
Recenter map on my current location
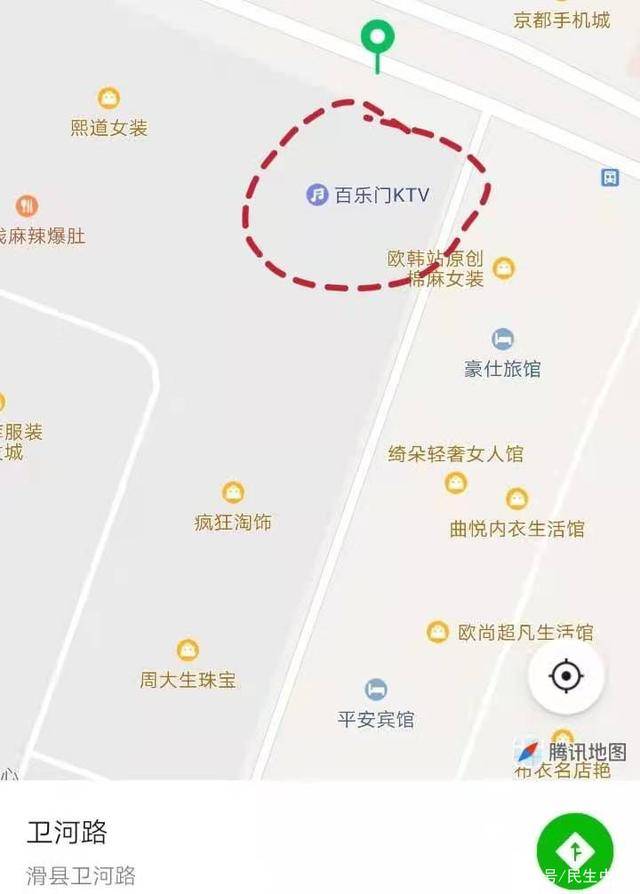point(566,677)
